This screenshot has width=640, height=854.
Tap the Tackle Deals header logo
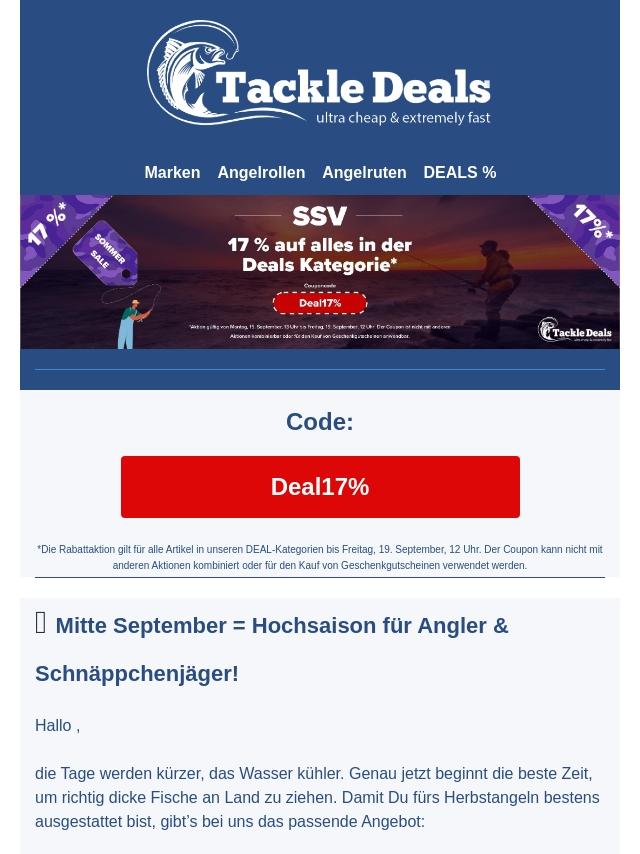tap(319, 75)
